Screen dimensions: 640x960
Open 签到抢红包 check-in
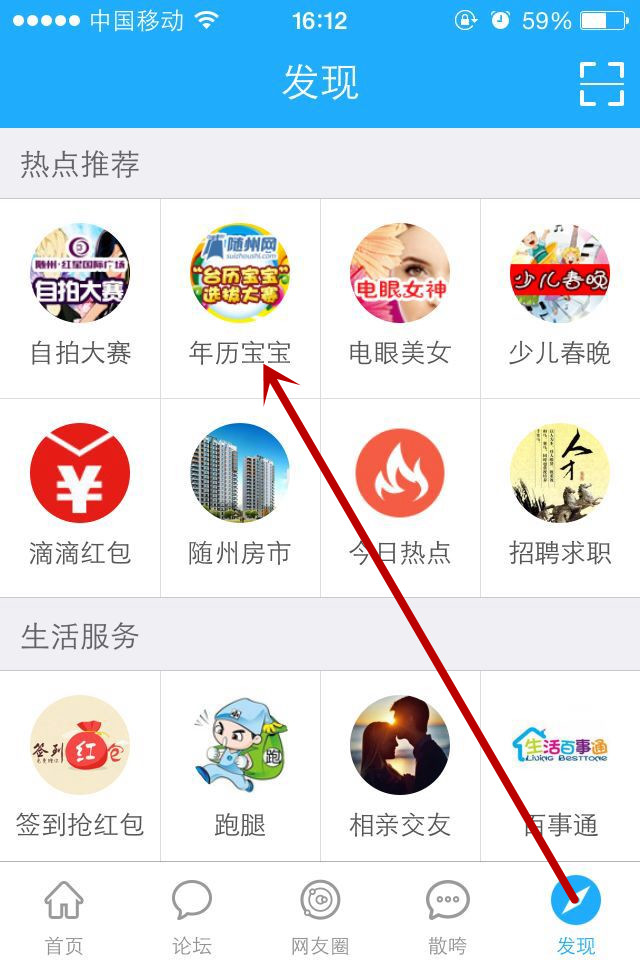click(80, 766)
